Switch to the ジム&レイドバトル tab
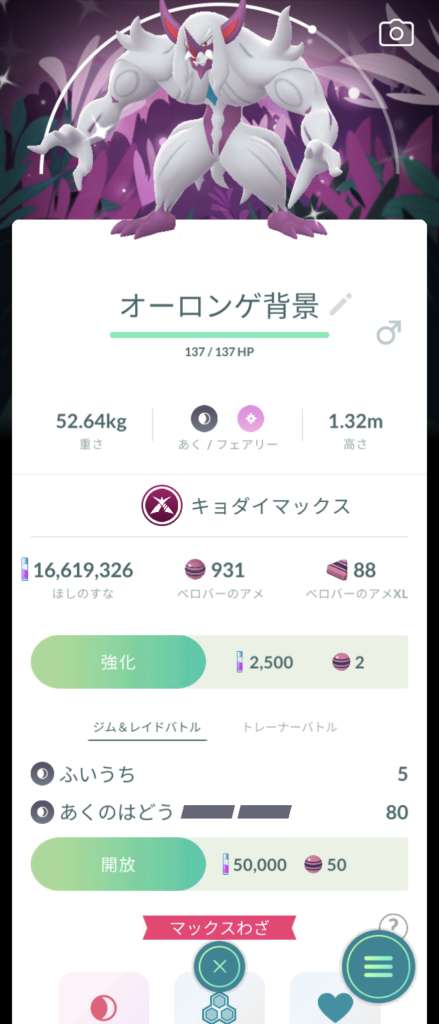Viewport: 439px width, 1024px height. coord(147,727)
